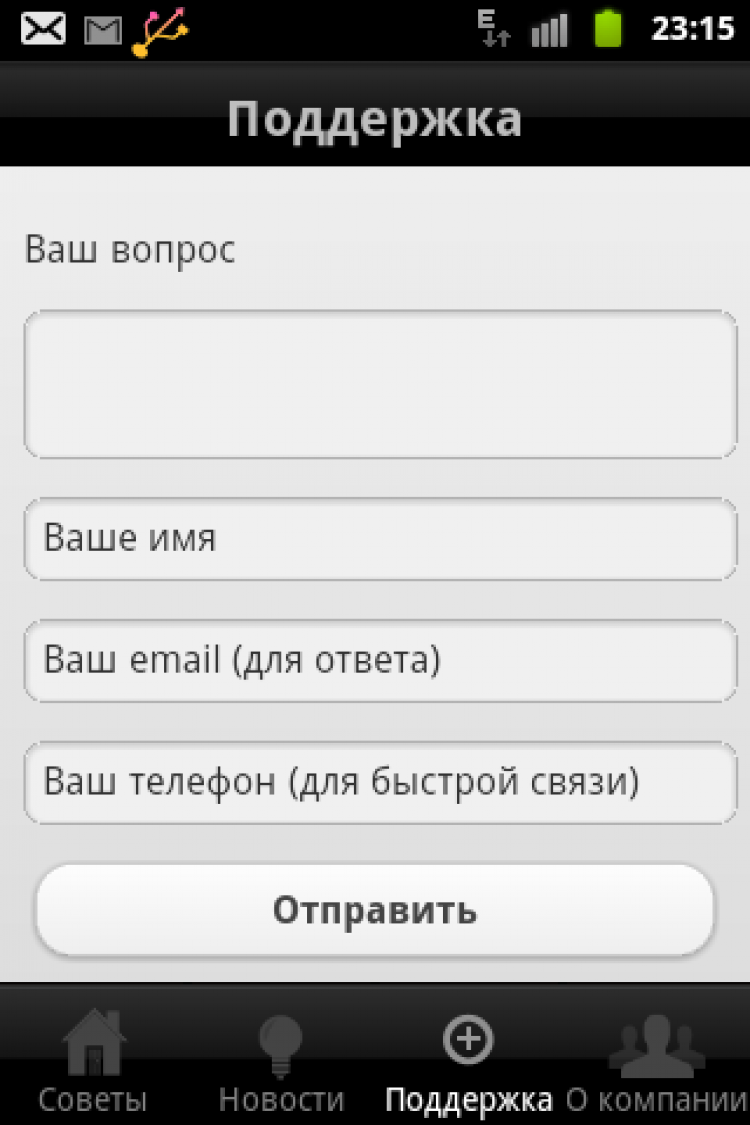Go to the "О компании" tab
This screenshot has height=1125, width=750.
tap(656, 1062)
